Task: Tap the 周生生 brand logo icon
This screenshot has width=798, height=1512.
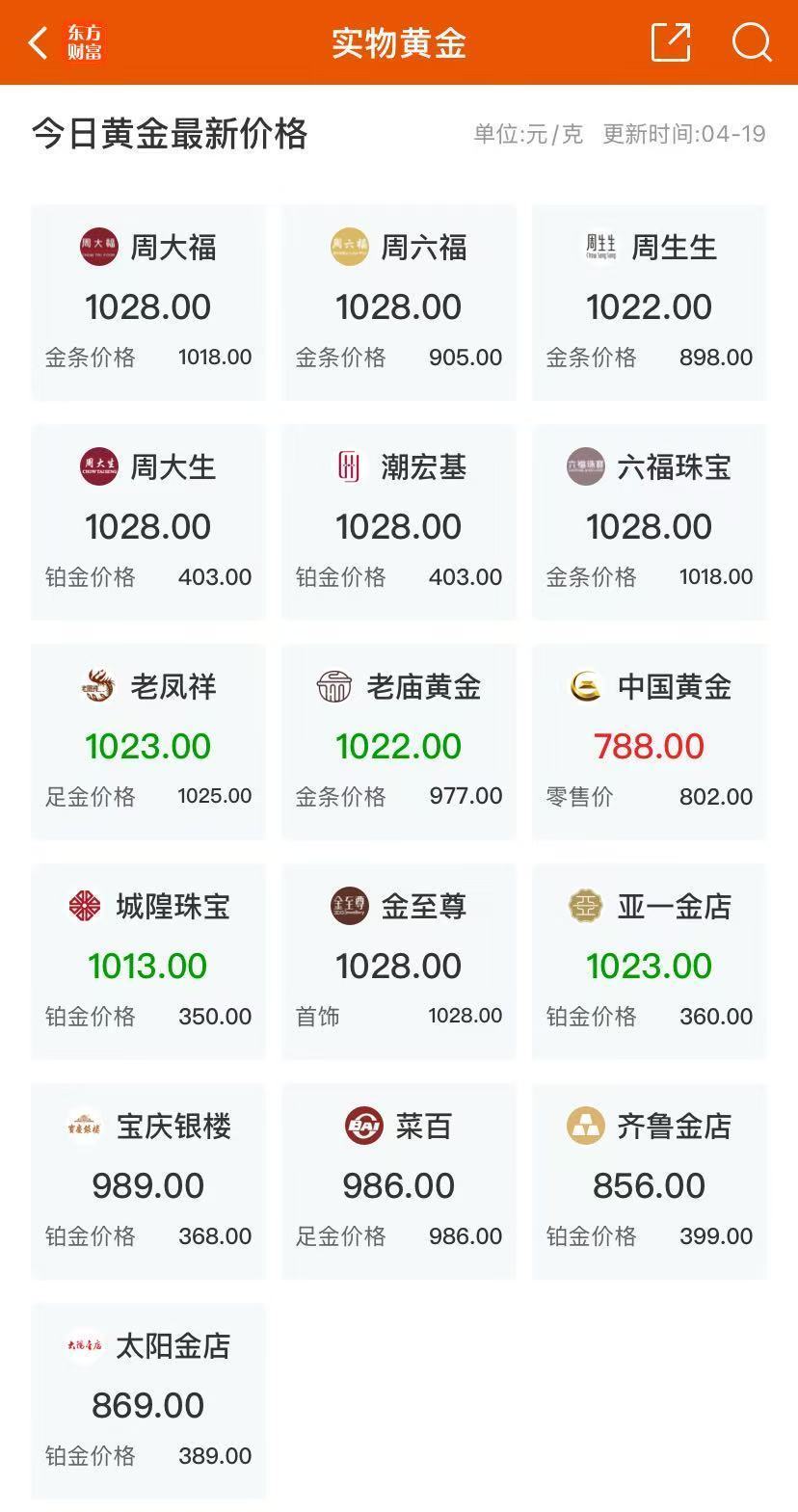Action: point(598,248)
